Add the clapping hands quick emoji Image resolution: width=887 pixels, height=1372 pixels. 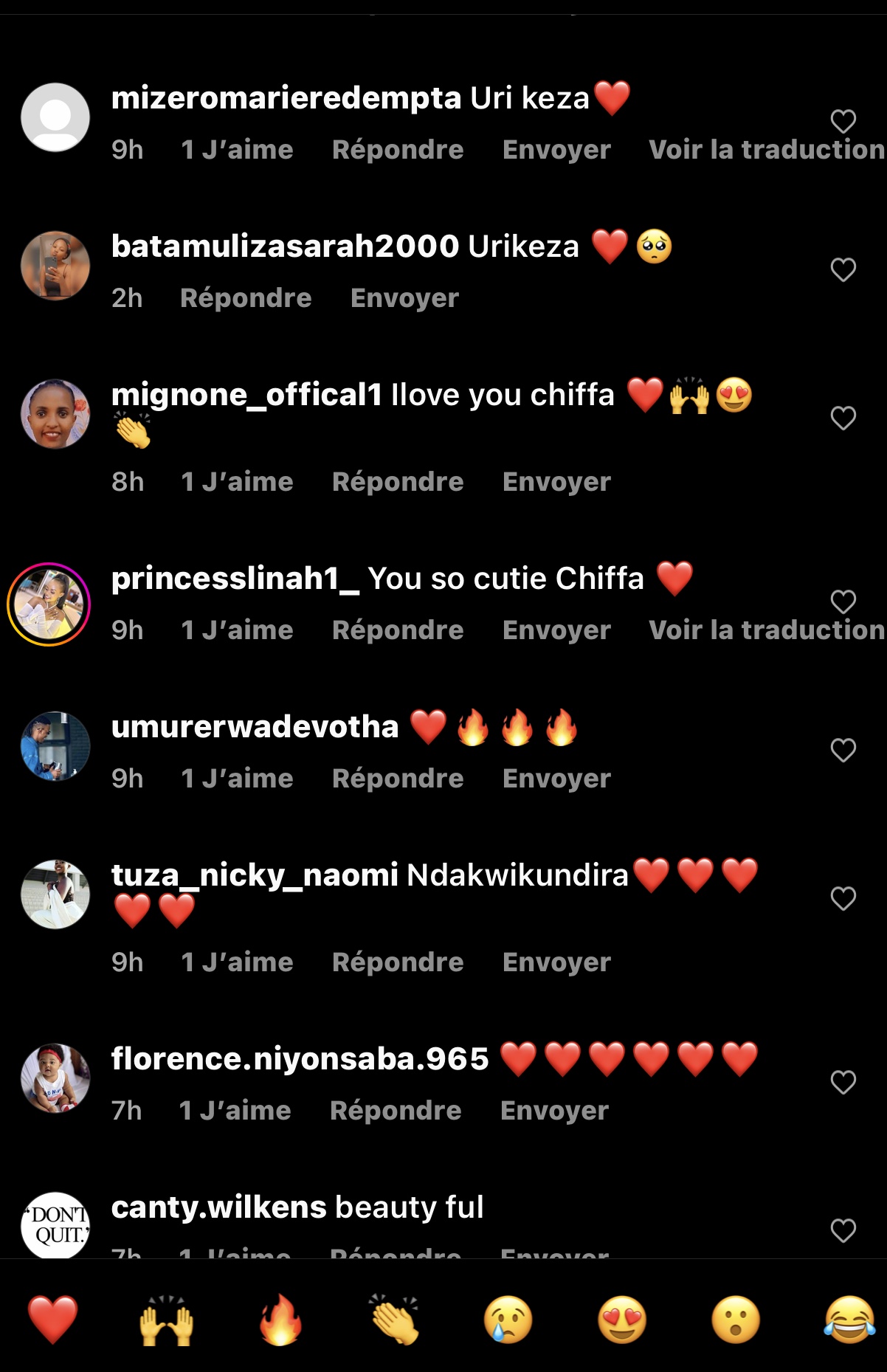click(395, 1320)
